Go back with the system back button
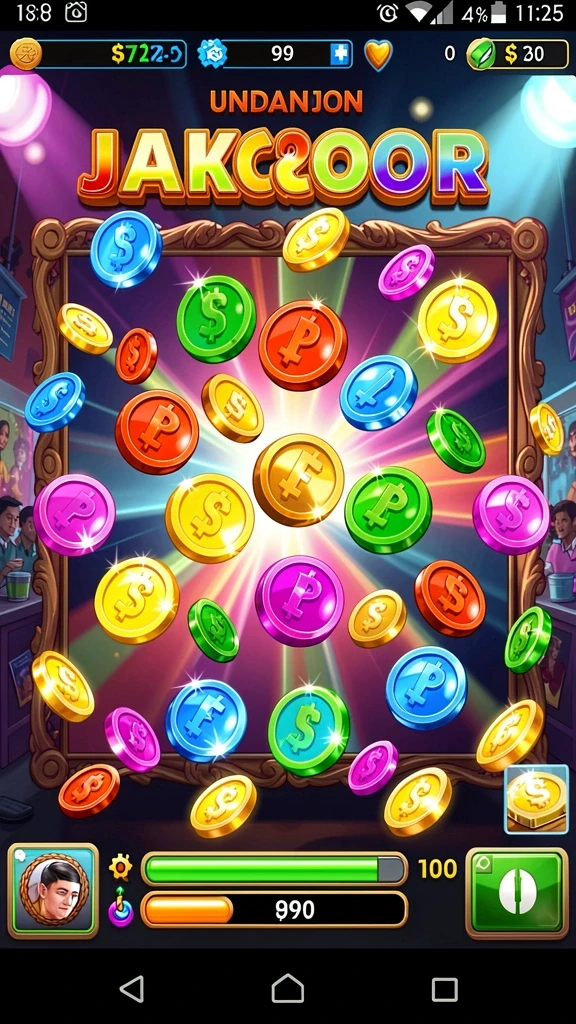 tap(132, 989)
